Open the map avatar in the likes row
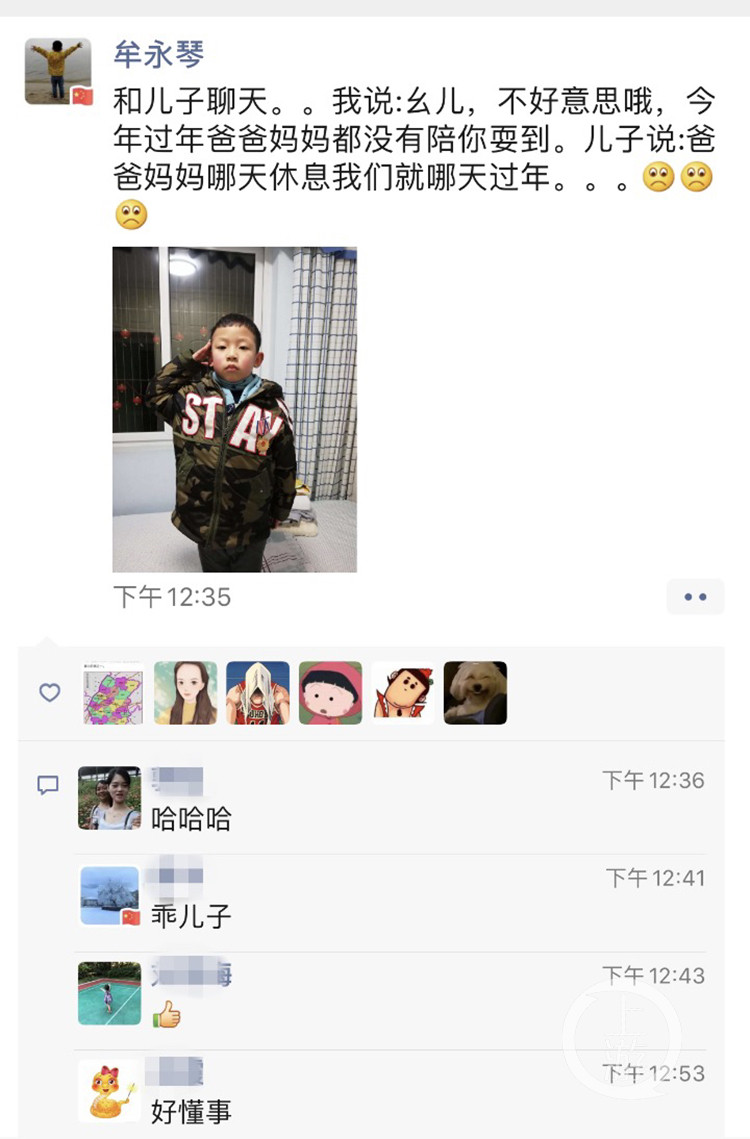Image resolution: width=750 pixels, height=1139 pixels. coord(113,693)
